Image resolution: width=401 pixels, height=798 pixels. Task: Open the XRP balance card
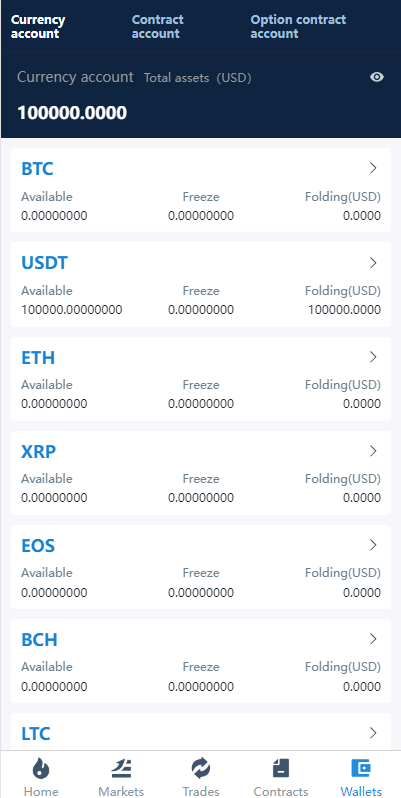[x=201, y=473]
